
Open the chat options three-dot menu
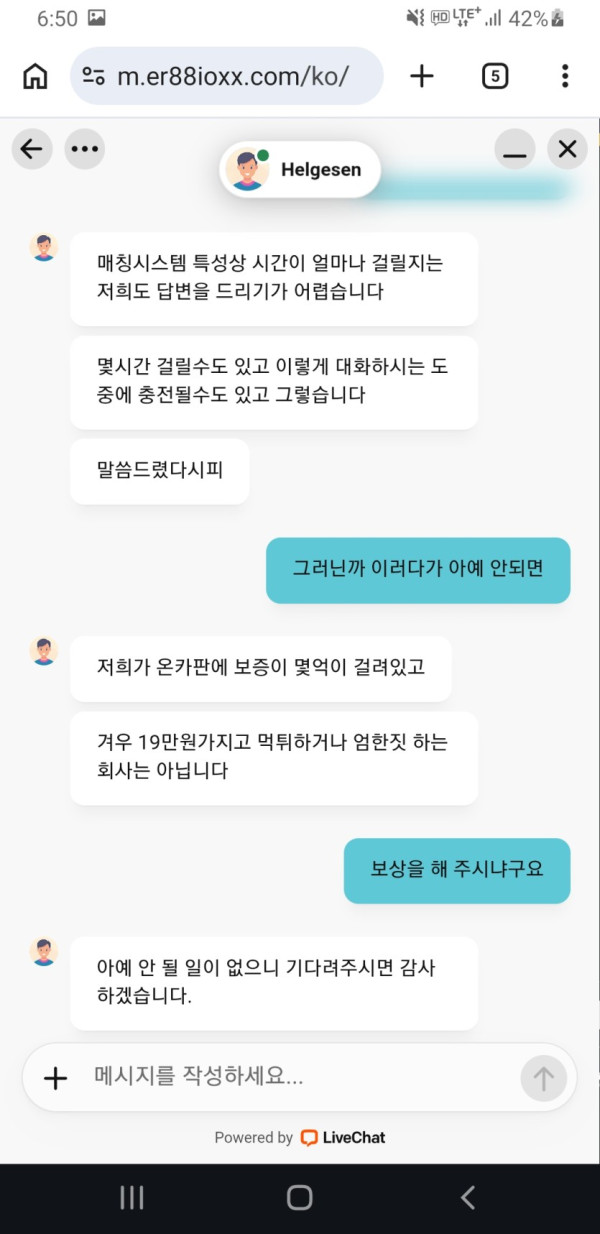[85, 150]
